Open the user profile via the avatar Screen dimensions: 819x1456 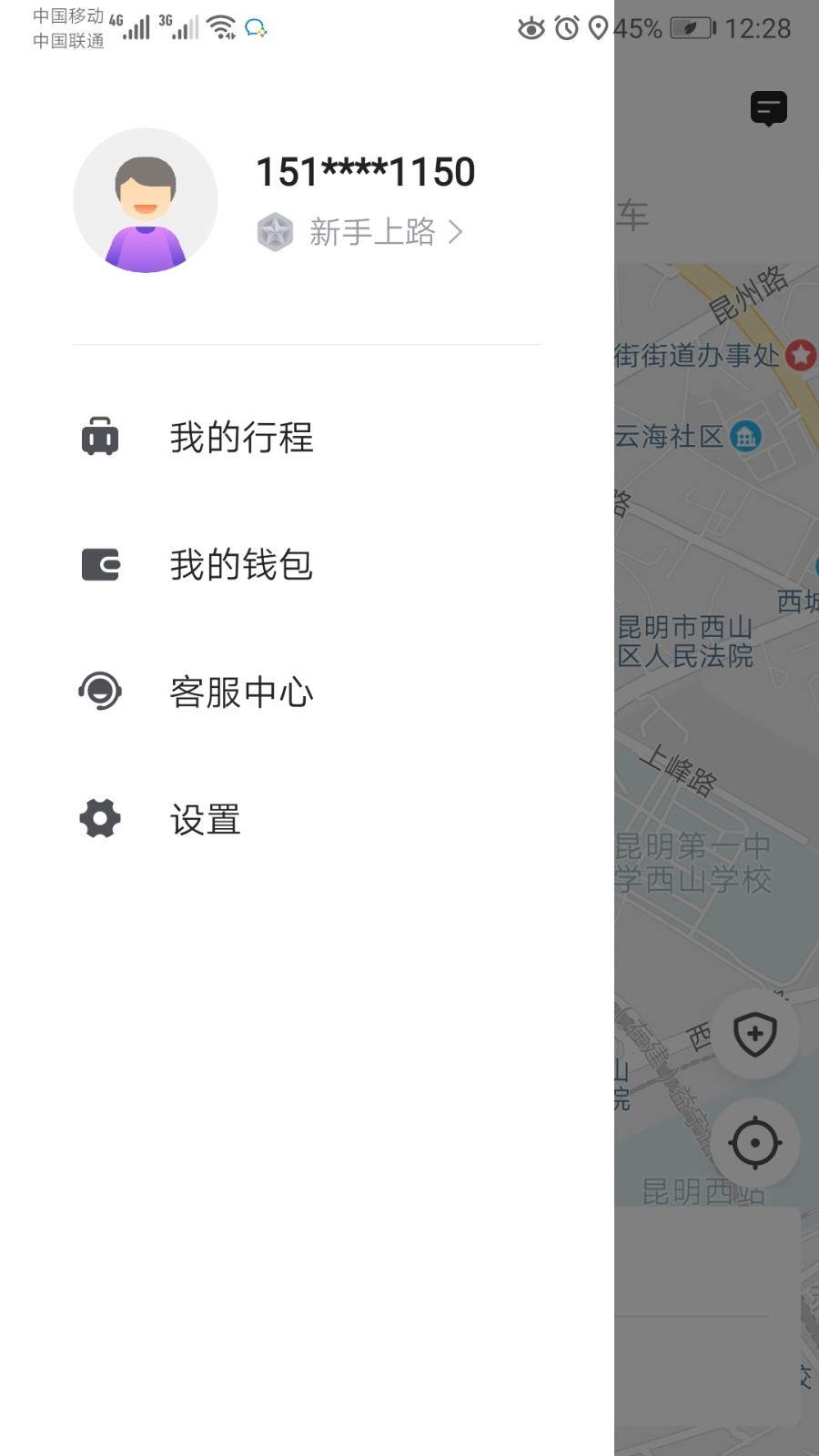[146, 198]
